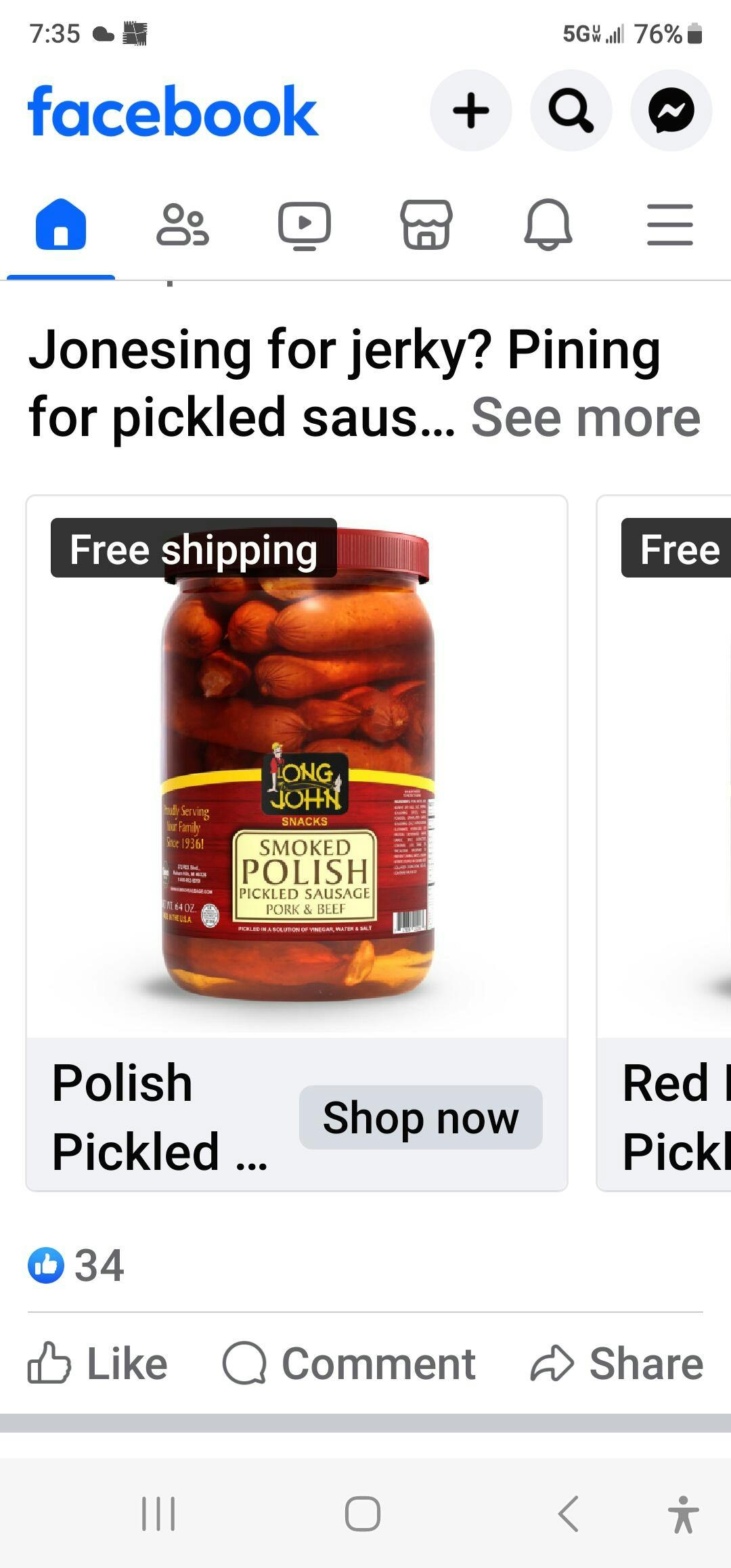
Task: Comment on the jerky post
Action: click(x=349, y=1364)
